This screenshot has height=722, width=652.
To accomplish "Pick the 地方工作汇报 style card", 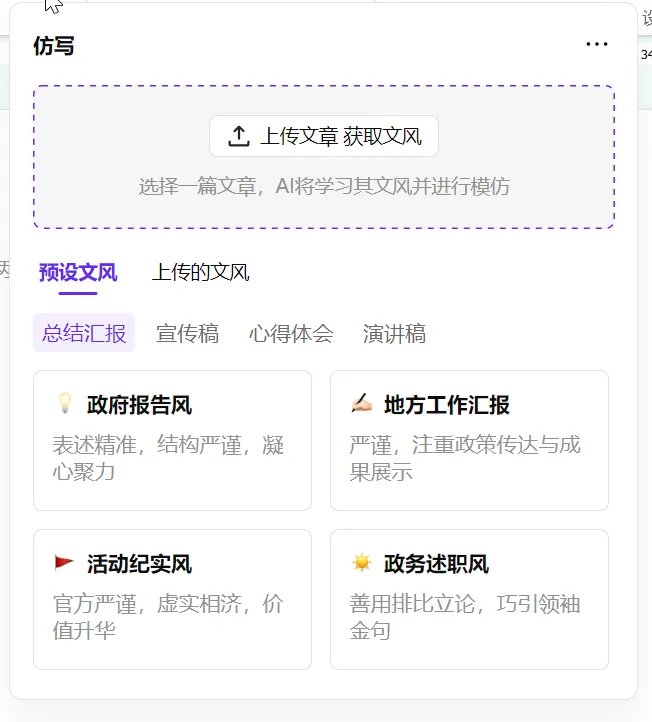I will [469, 440].
